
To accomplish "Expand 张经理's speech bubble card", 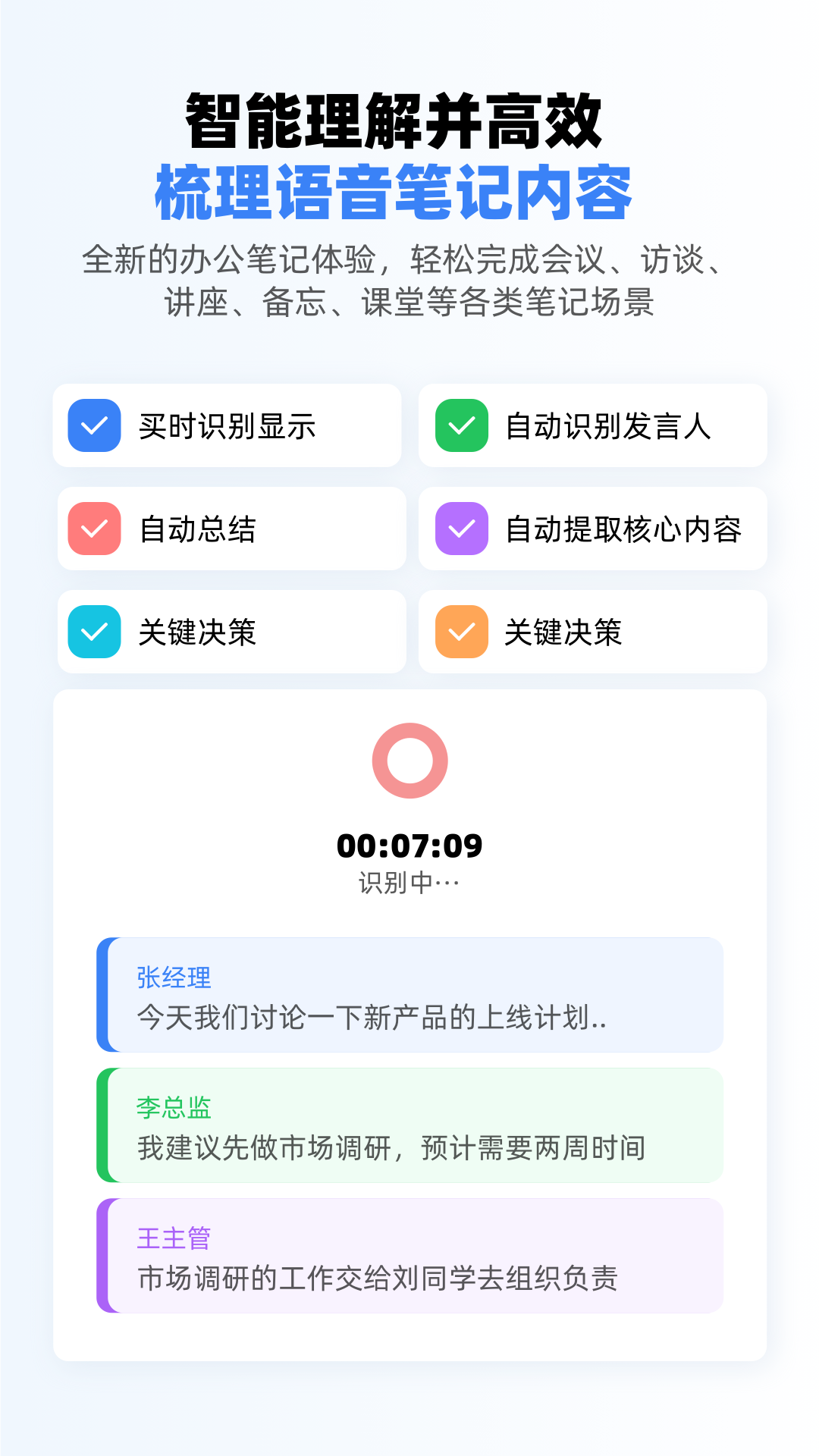I will 409,994.
